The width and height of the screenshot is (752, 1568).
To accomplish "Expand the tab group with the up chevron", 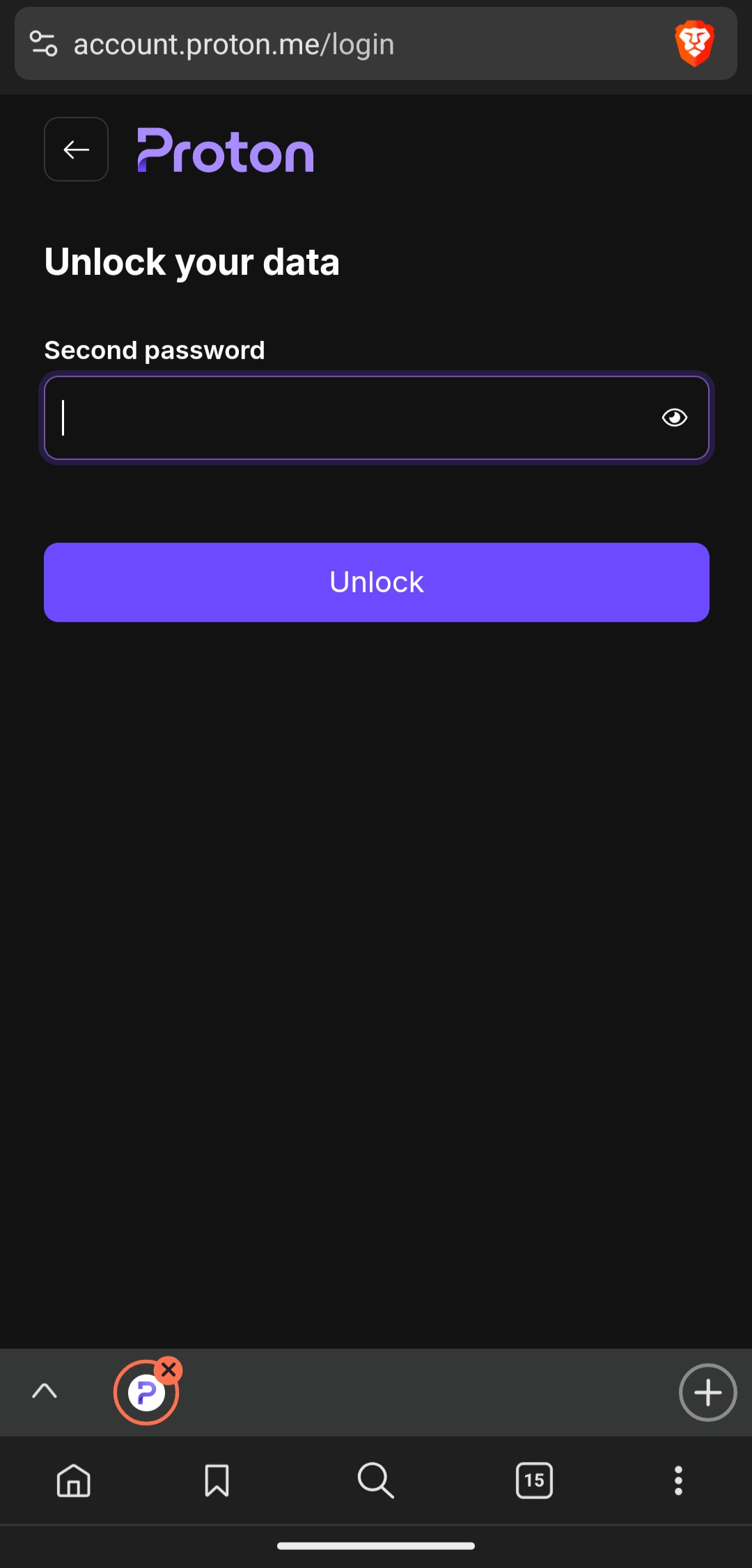I will coord(45,1391).
